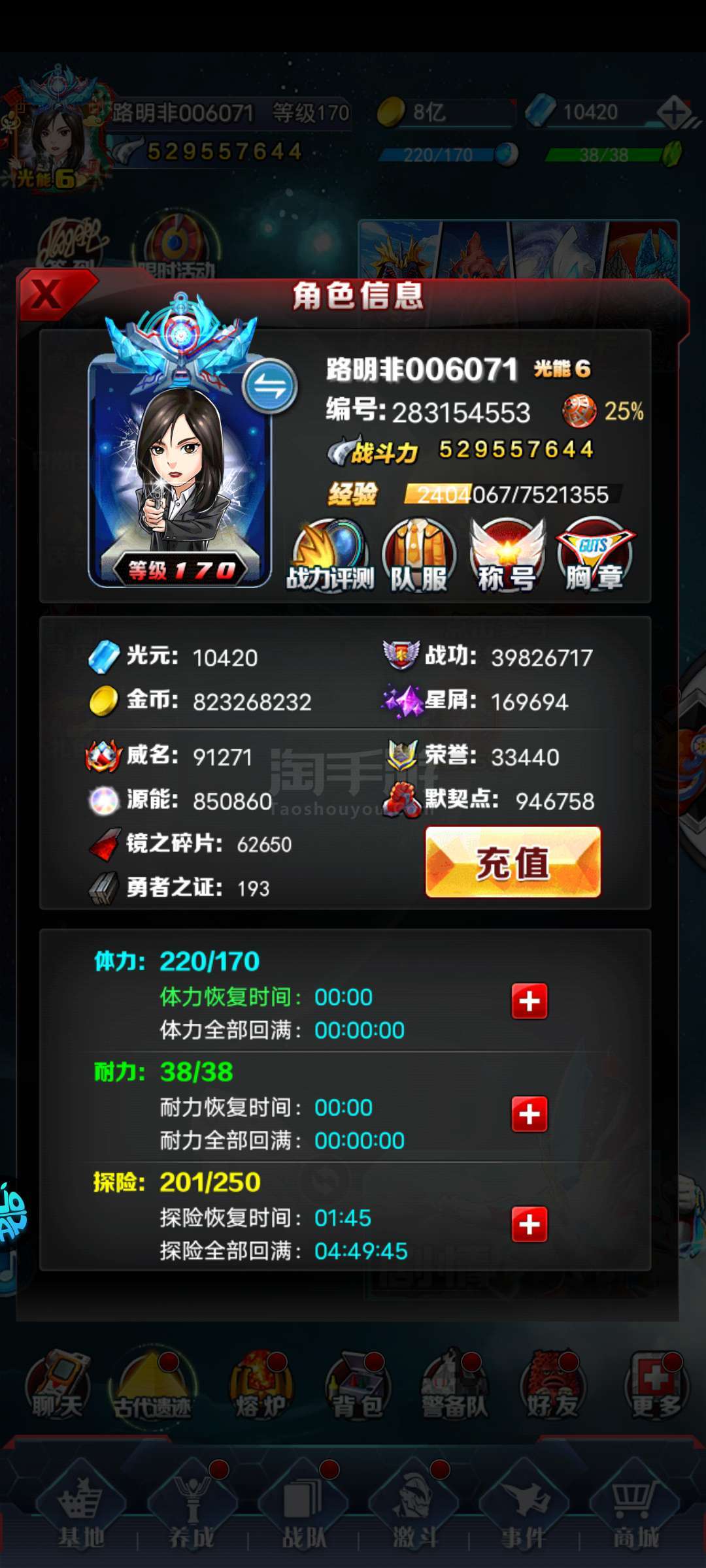Add 探险 exploration points with red plus
This screenshot has width=706, height=1568.
click(x=529, y=1224)
